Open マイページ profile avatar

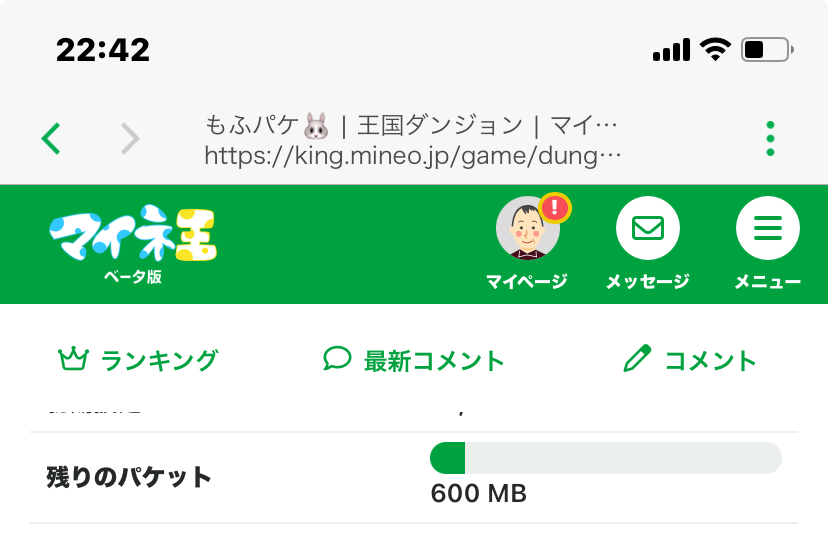[x=527, y=230]
